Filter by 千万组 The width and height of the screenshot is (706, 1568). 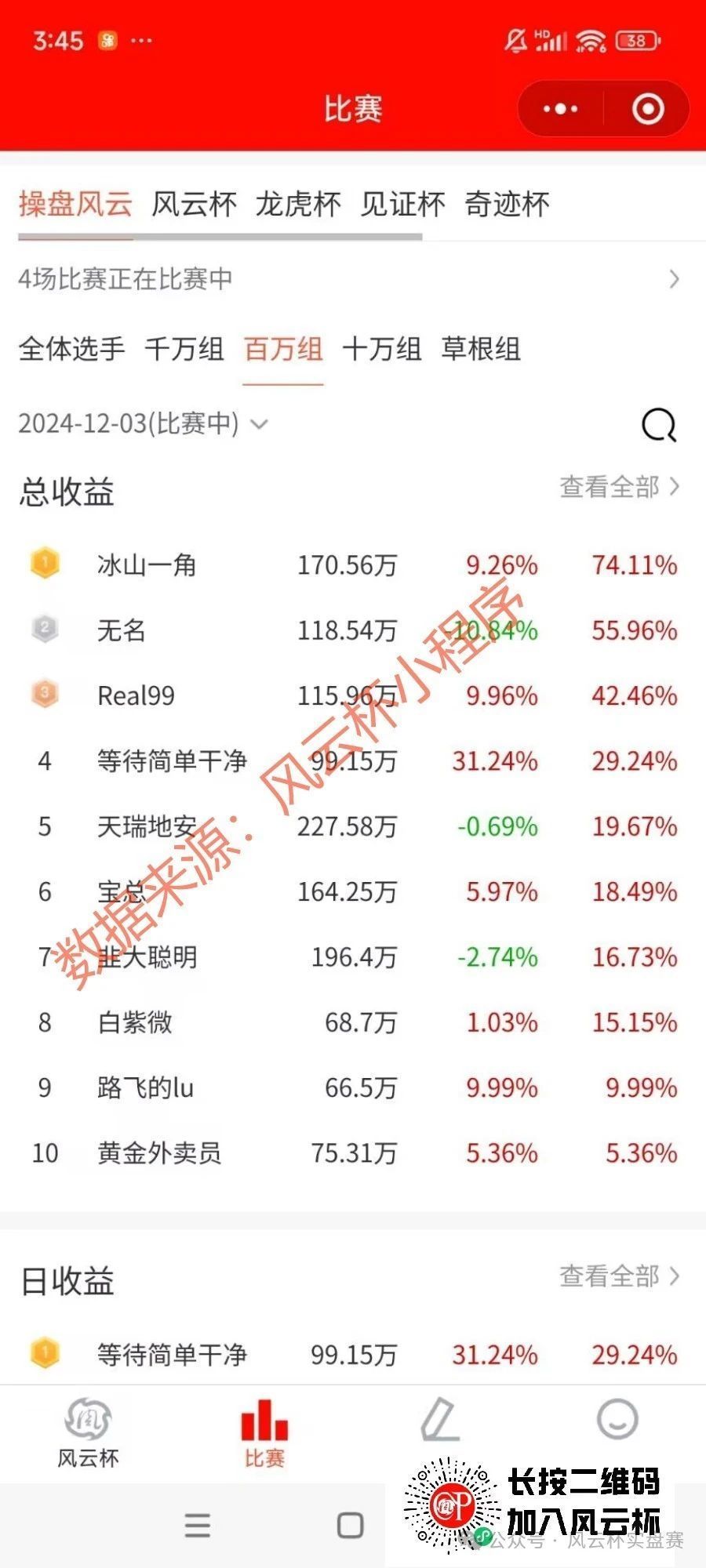[184, 349]
